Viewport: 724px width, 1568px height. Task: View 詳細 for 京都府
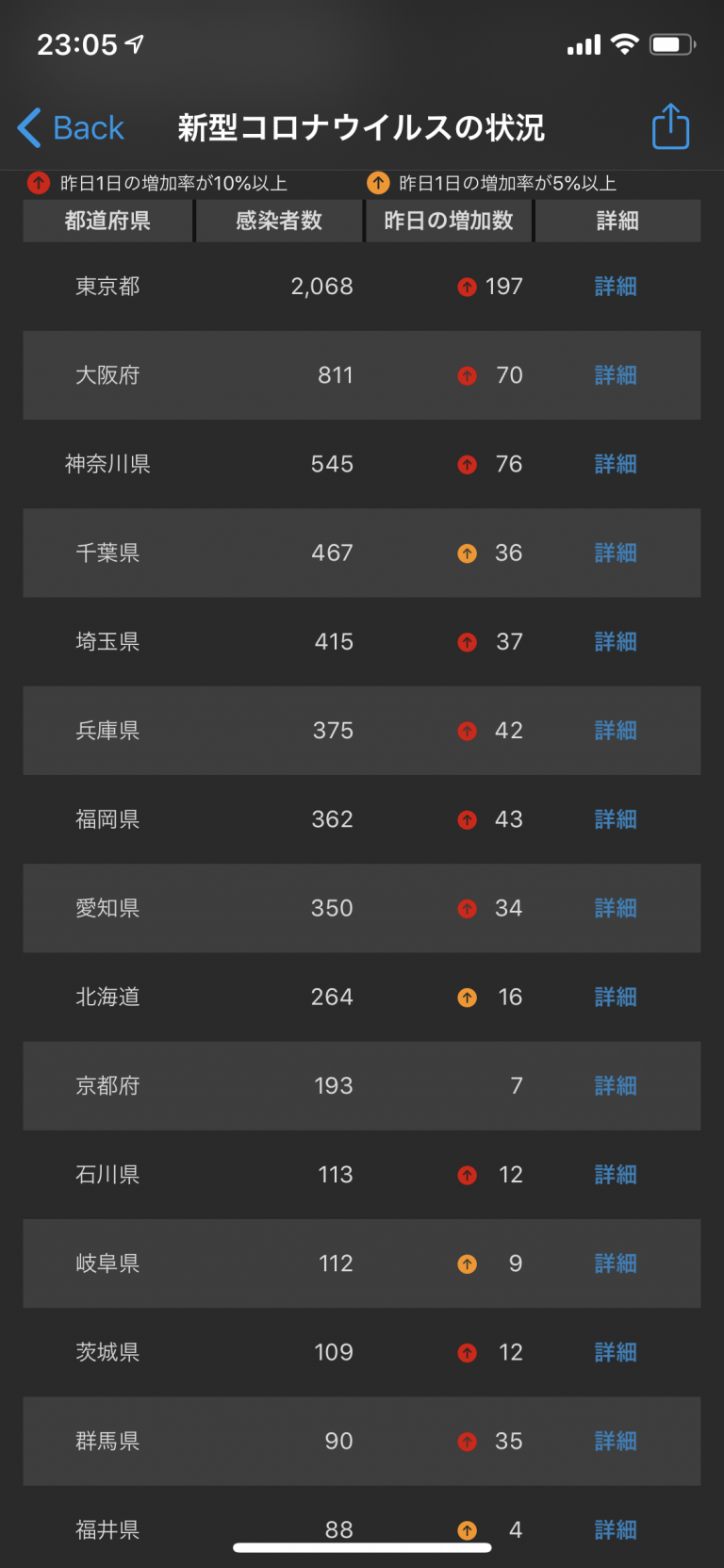(x=616, y=1086)
